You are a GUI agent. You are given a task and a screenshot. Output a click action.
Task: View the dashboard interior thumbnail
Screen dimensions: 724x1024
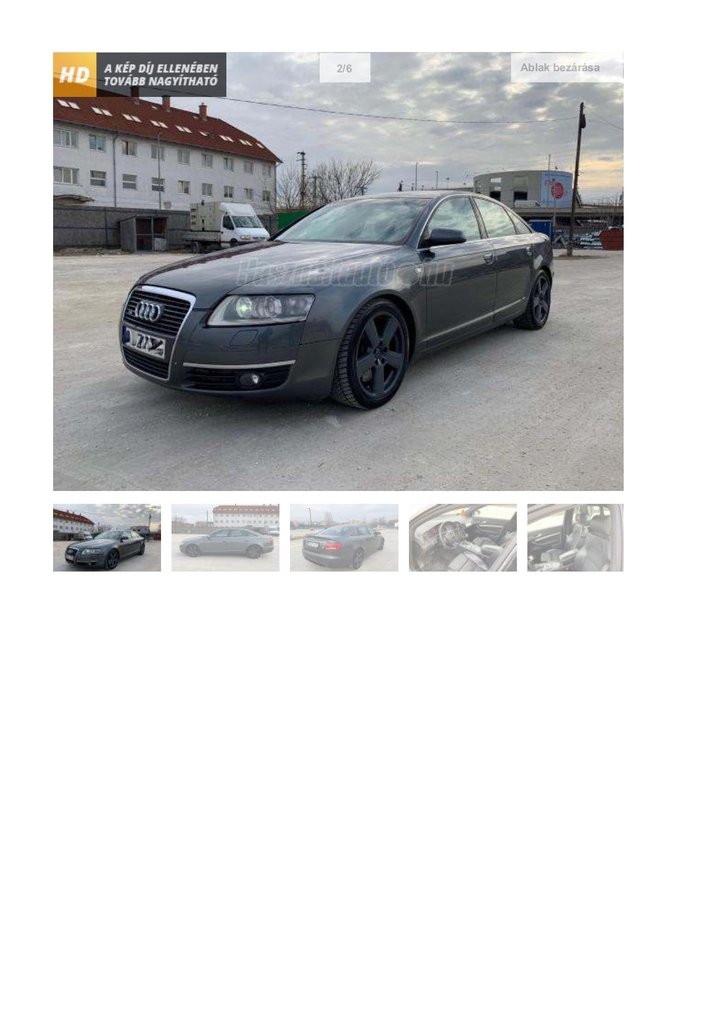(463, 538)
